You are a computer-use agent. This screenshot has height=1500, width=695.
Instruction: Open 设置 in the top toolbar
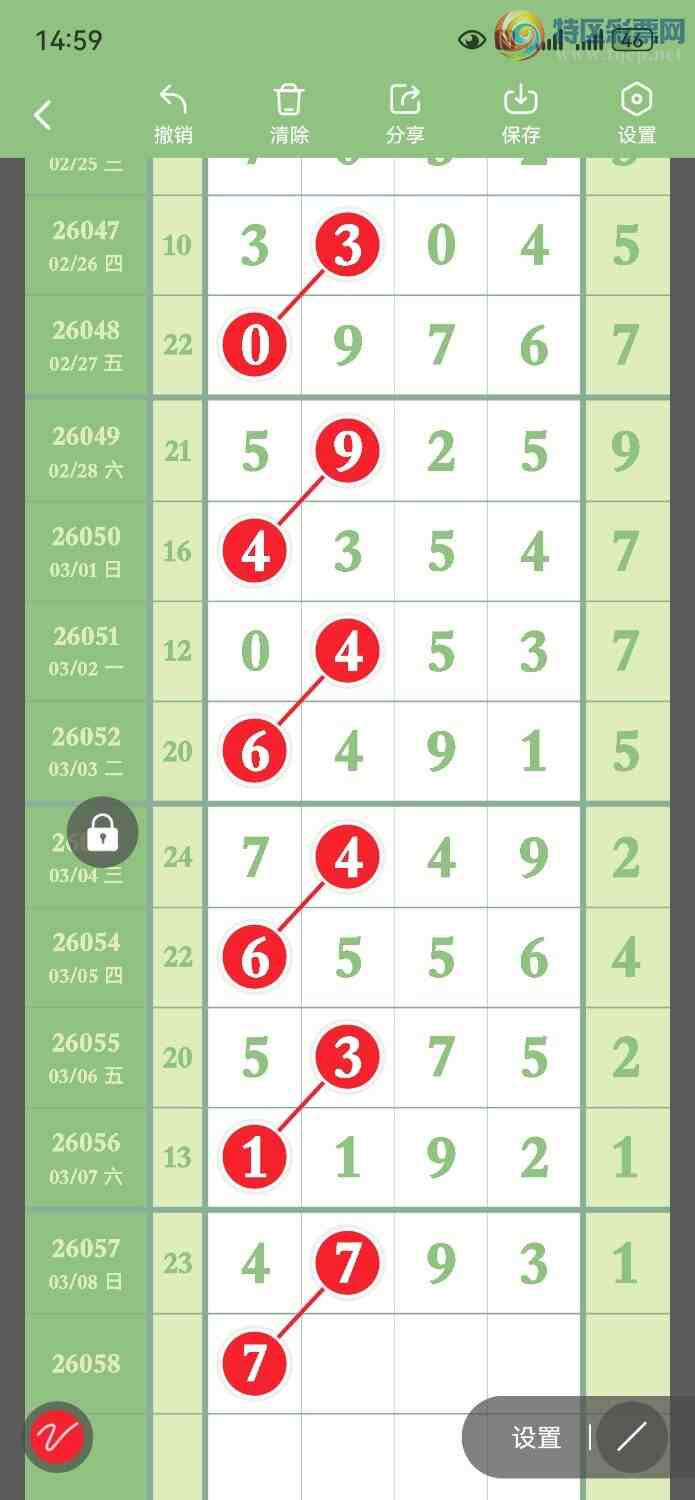coord(637,115)
